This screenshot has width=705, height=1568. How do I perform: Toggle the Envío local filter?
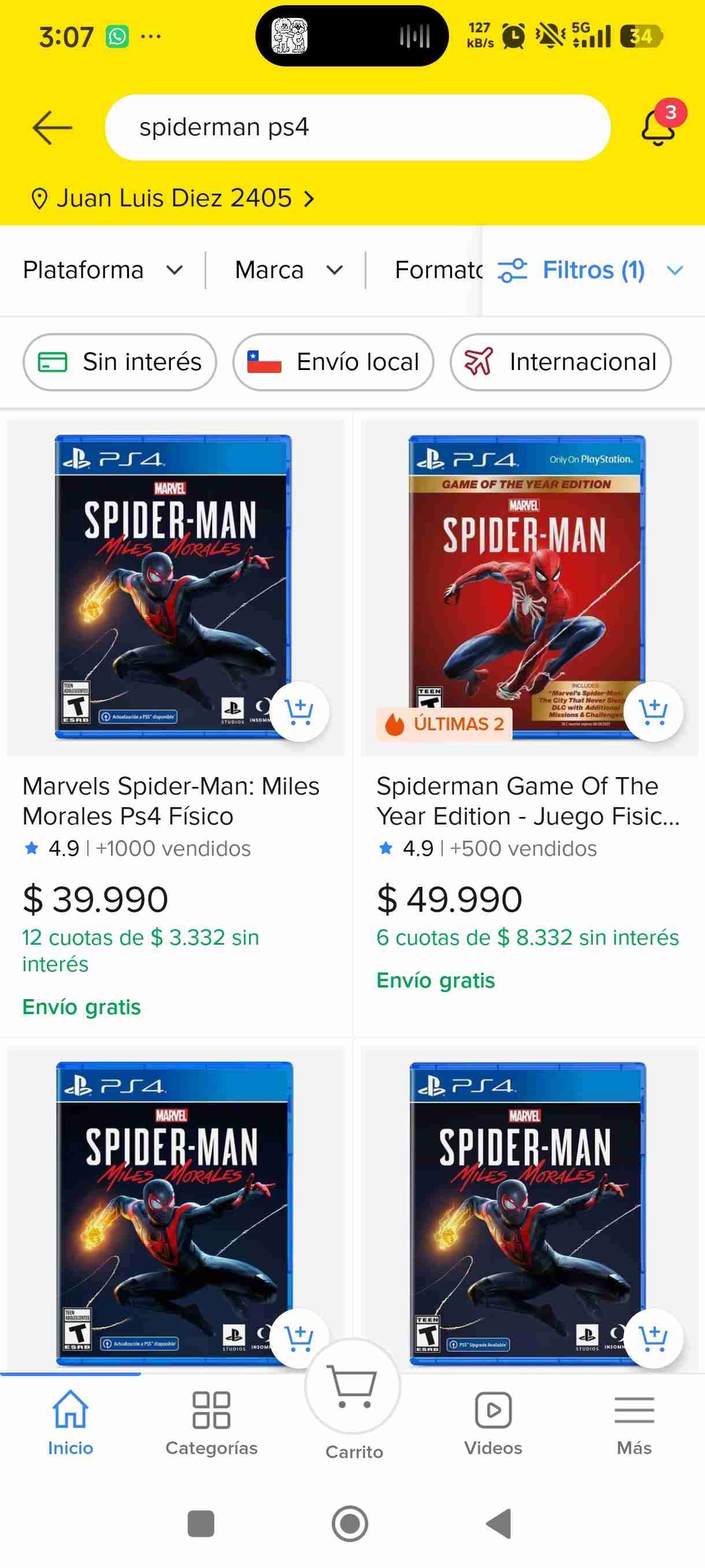[333, 361]
